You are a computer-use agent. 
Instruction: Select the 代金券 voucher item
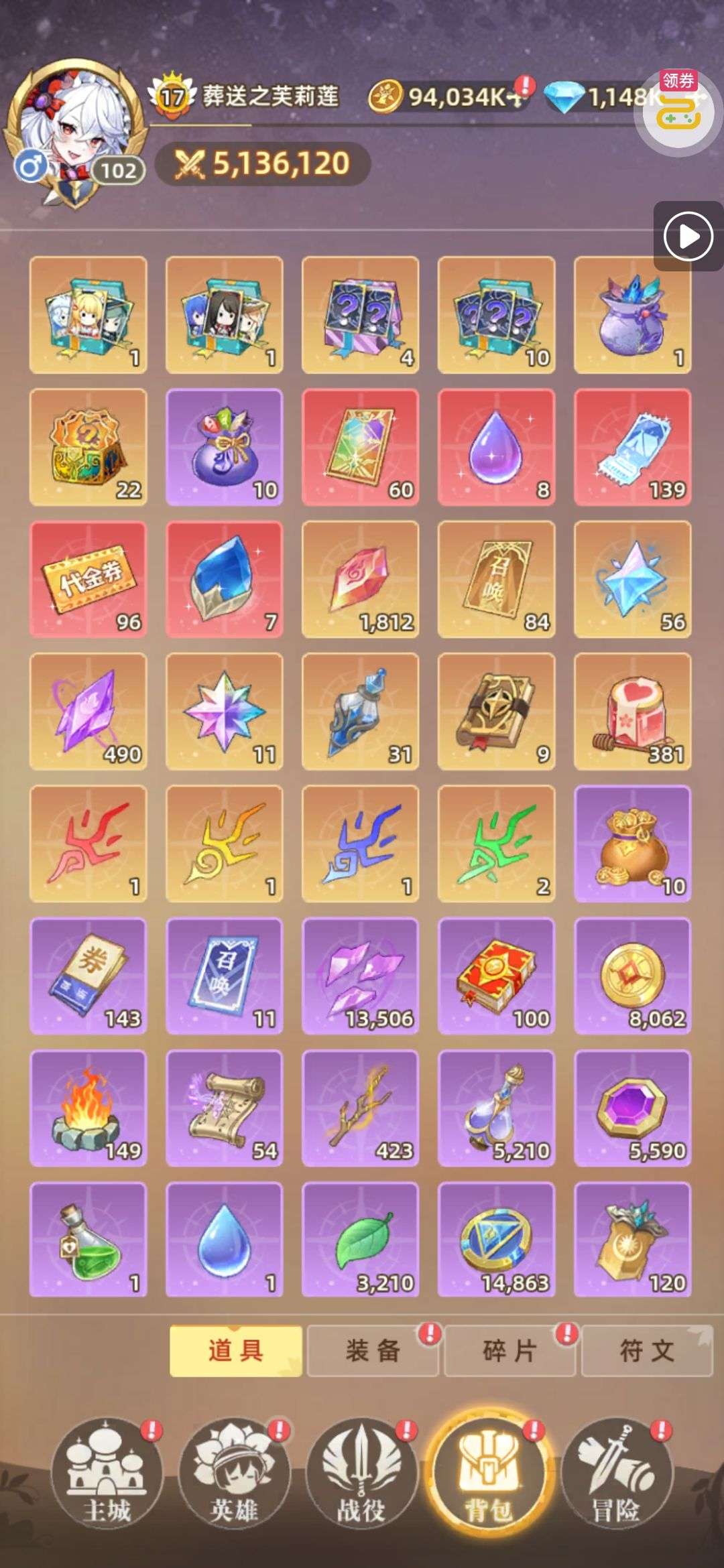(88, 579)
